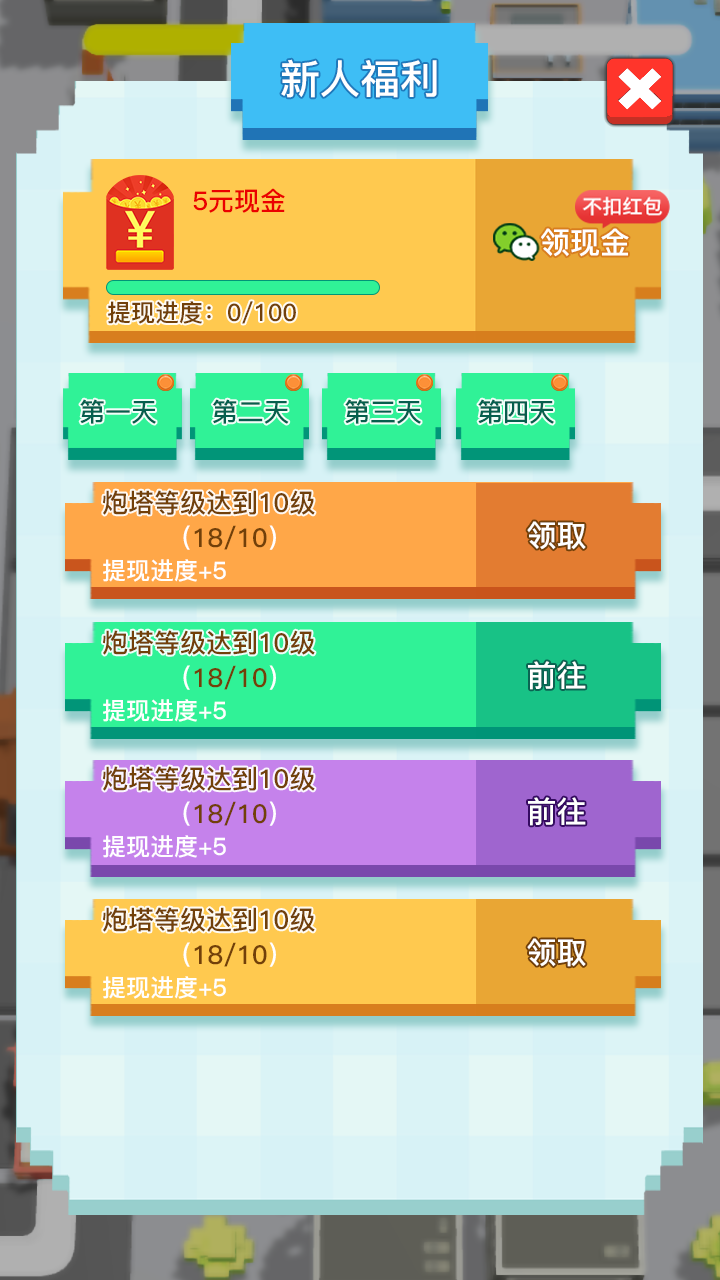Image resolution: width=720 pixels, height=1280 pixels.
Task: Tap 前往 on the purple task row
Action: pyautogui.click(x=556, y=812)
